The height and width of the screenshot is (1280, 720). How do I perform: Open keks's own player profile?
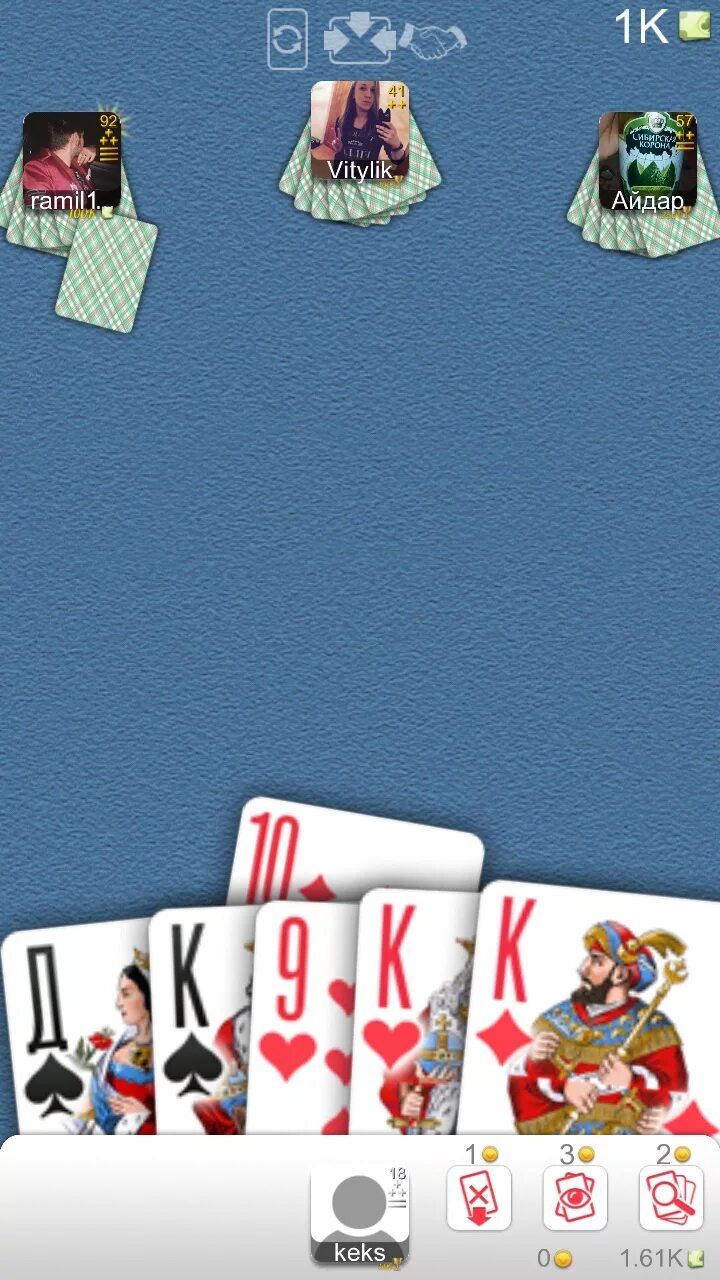coord(360,1216)
